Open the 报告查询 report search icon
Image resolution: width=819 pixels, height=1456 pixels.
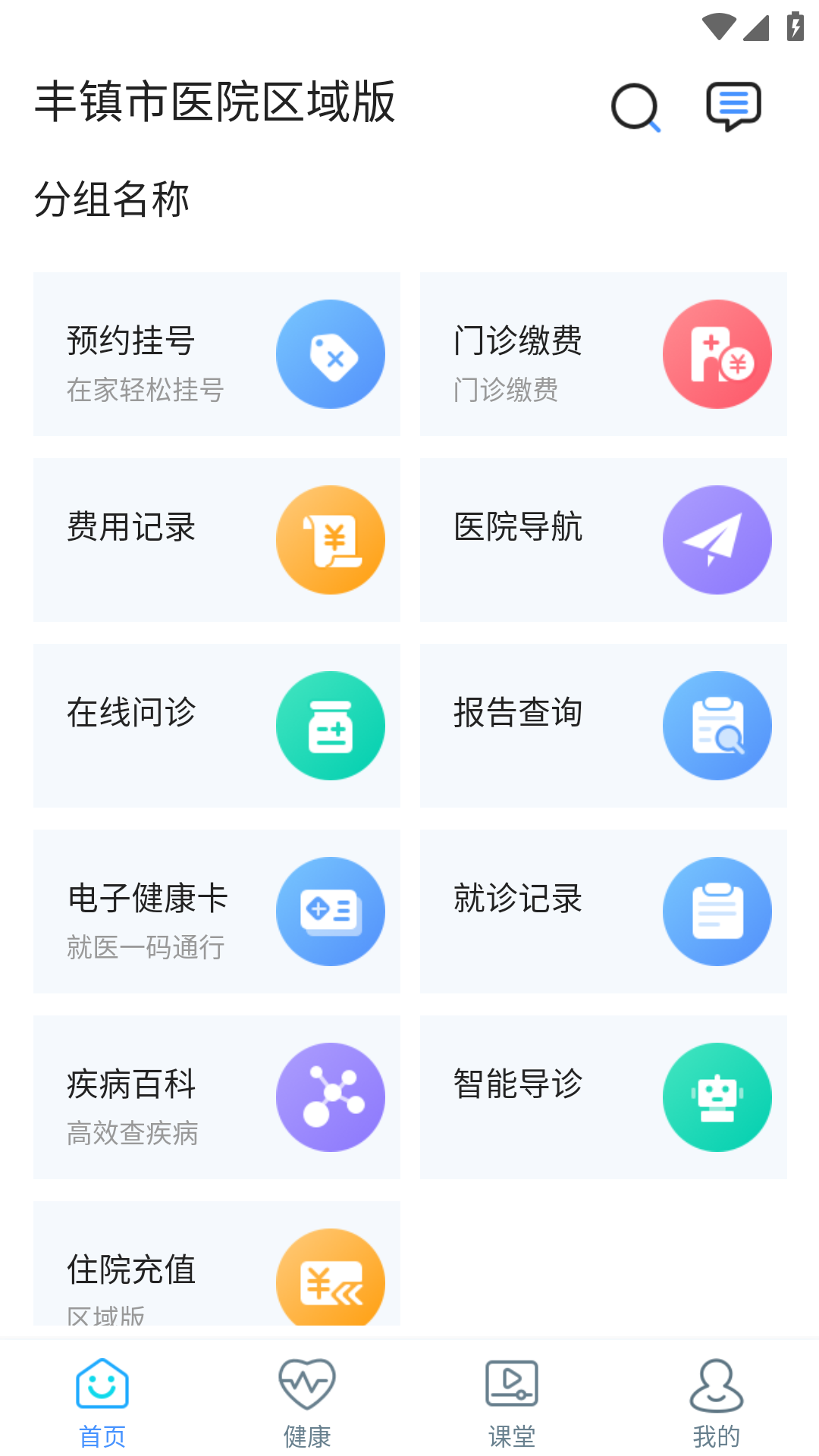717,725
